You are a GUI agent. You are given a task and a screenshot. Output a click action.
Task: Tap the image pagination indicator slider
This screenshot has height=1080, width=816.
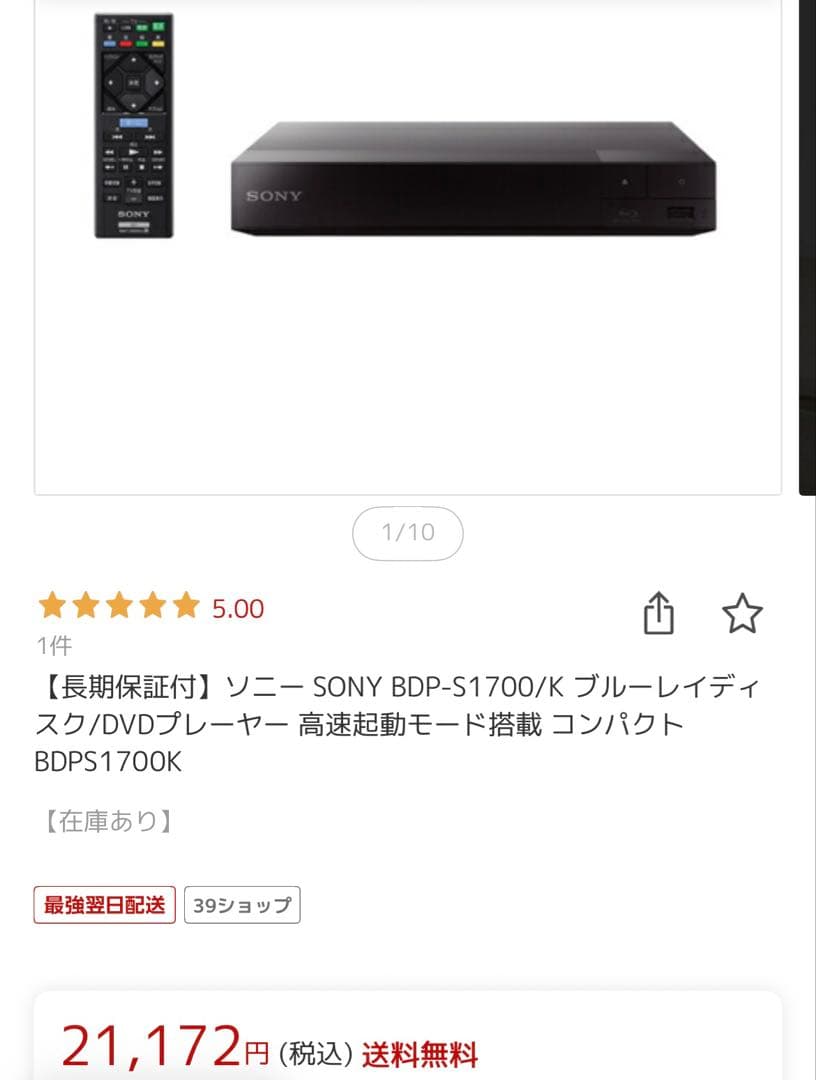pyautogui.click(x=407, y=532)
